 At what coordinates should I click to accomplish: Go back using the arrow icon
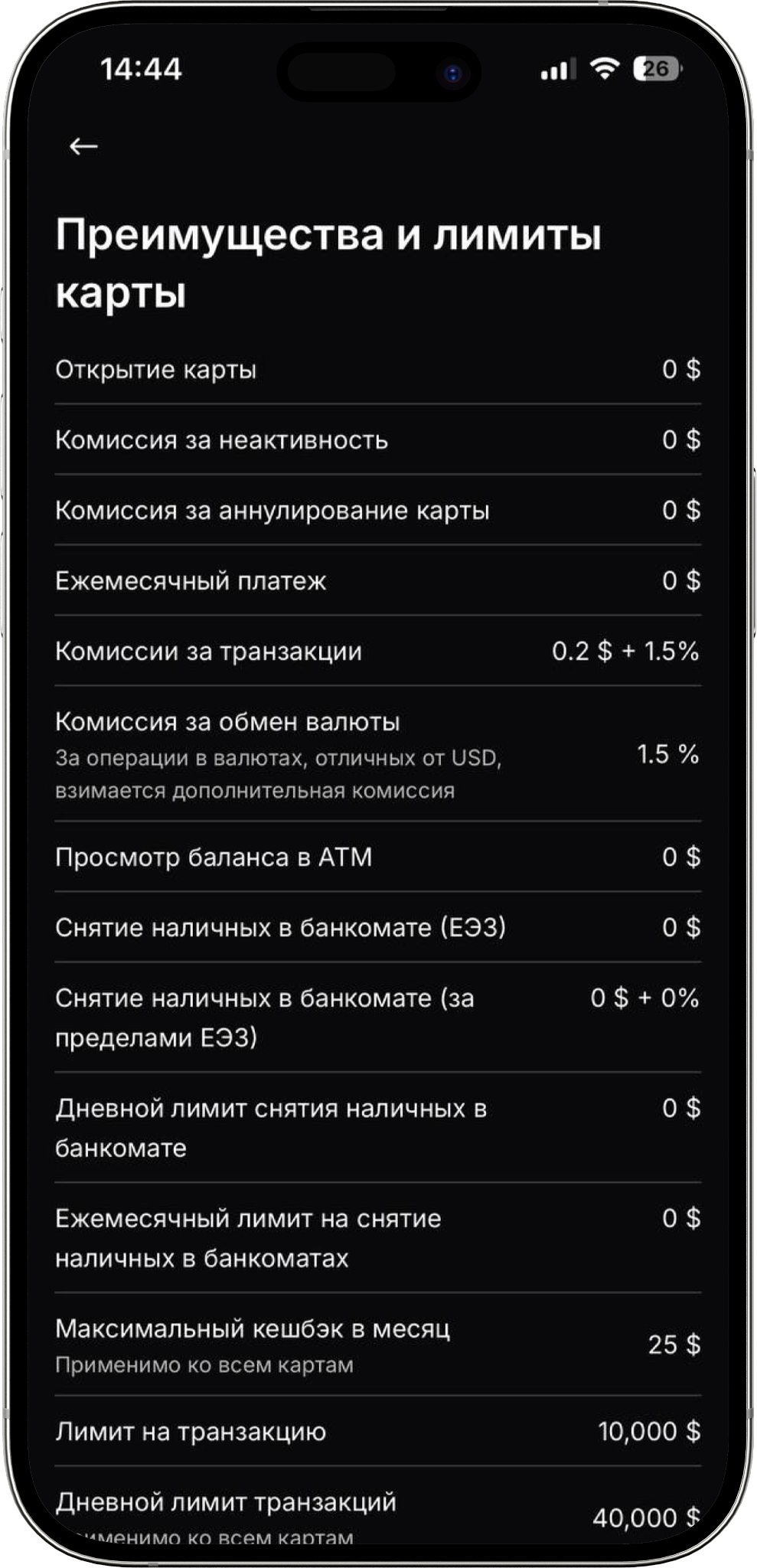coord(83,146)
